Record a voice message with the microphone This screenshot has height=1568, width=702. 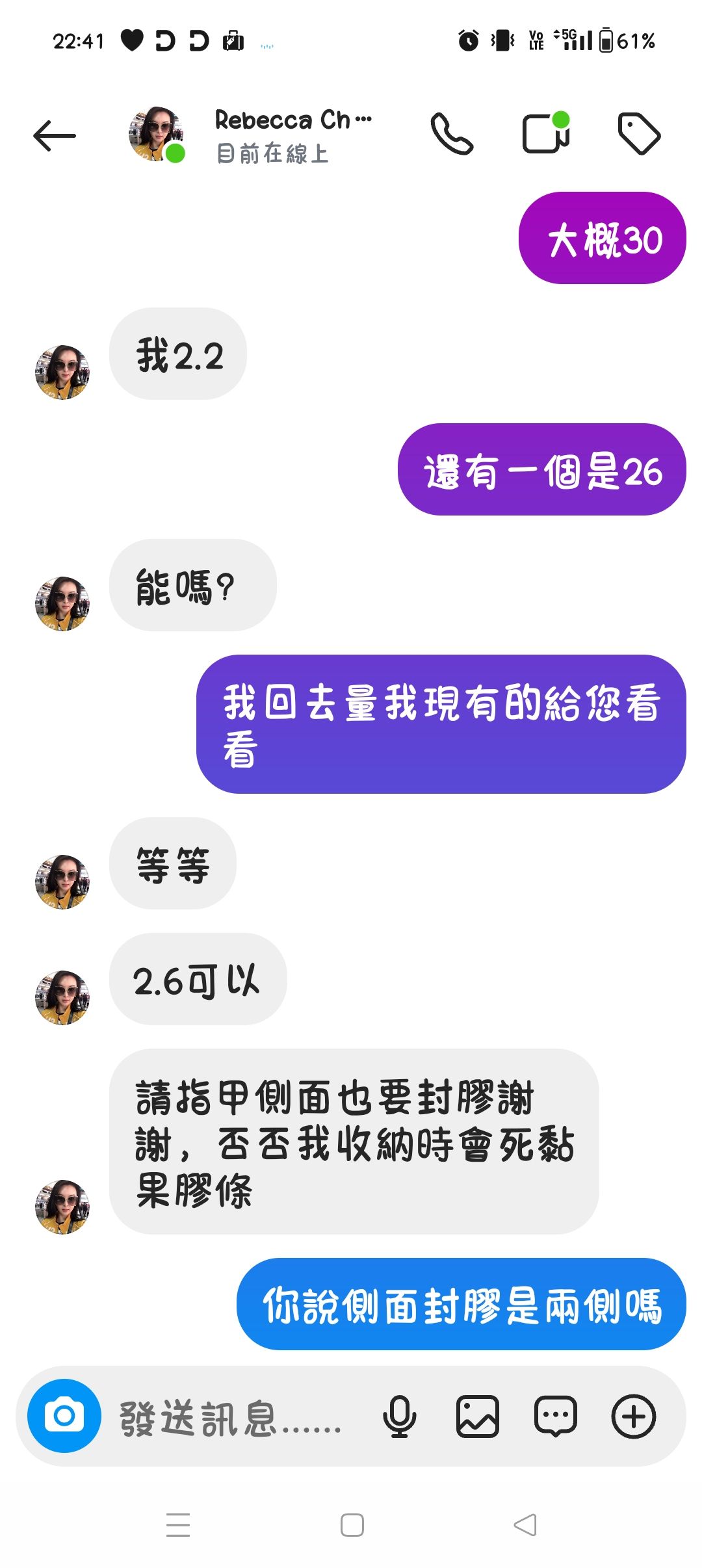[399, 1417]
